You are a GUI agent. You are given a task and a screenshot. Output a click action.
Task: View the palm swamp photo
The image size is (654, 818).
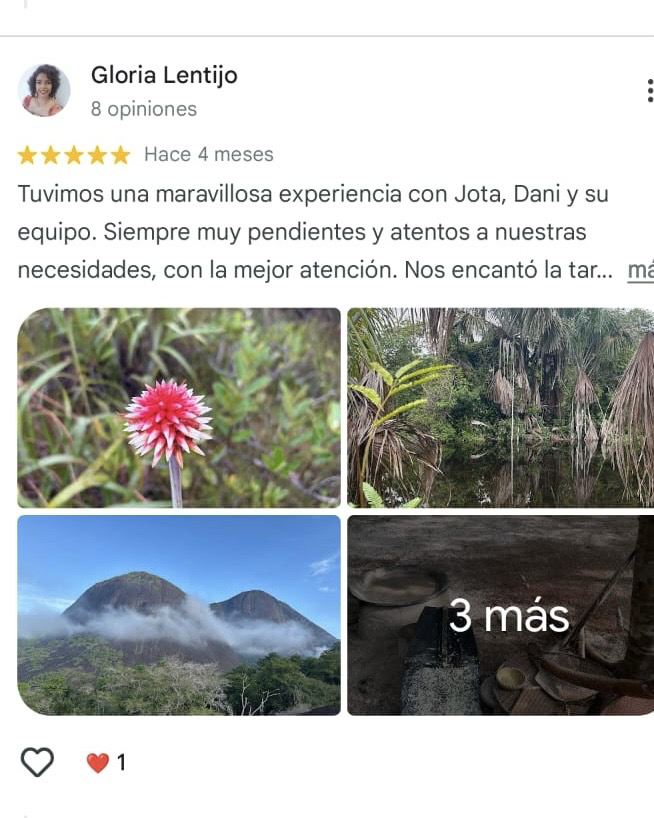pyautogui.click(x=500, y=408)
